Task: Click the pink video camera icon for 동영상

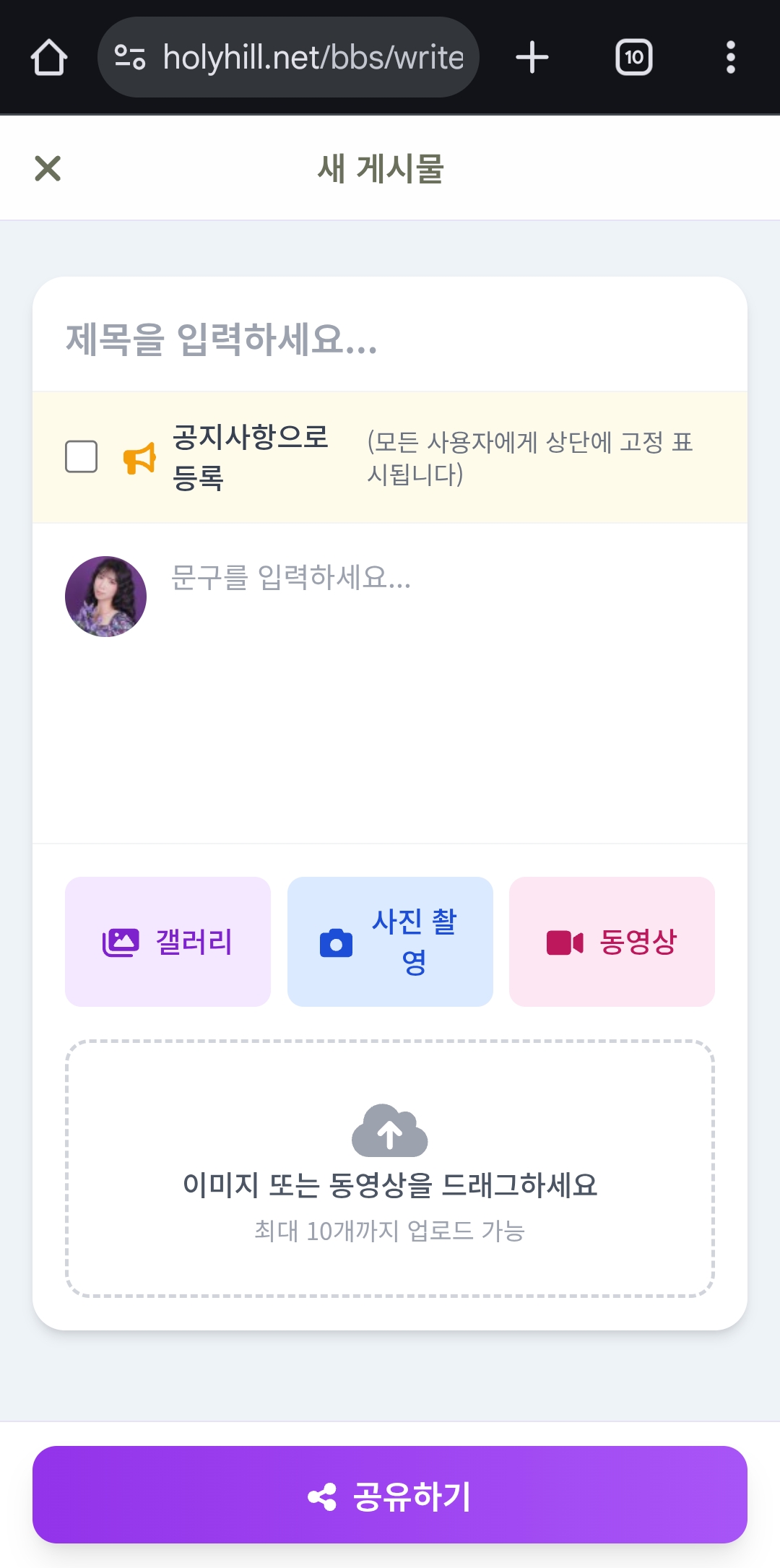Action: pos(563,941)
